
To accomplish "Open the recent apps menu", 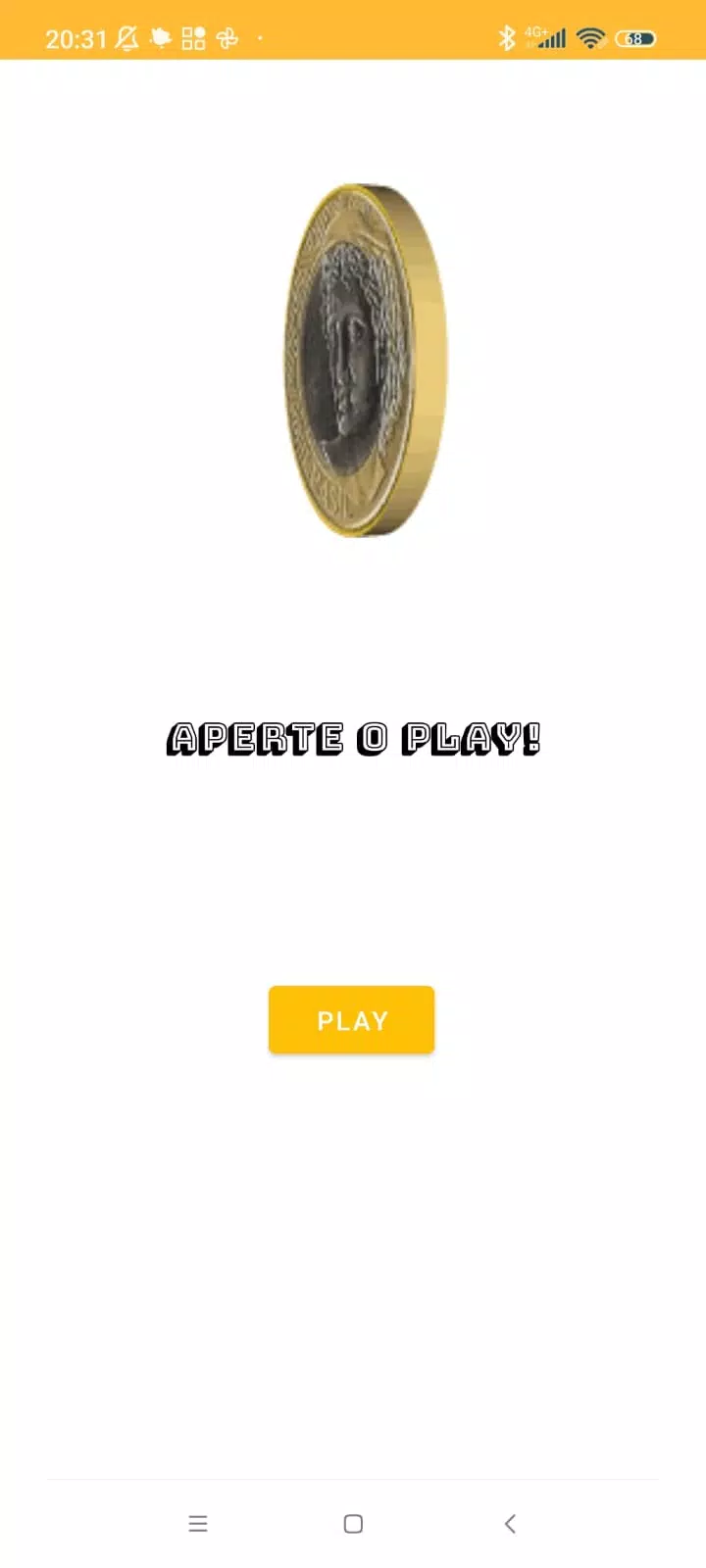I will pyautogui.click(x=198, y=1523).
